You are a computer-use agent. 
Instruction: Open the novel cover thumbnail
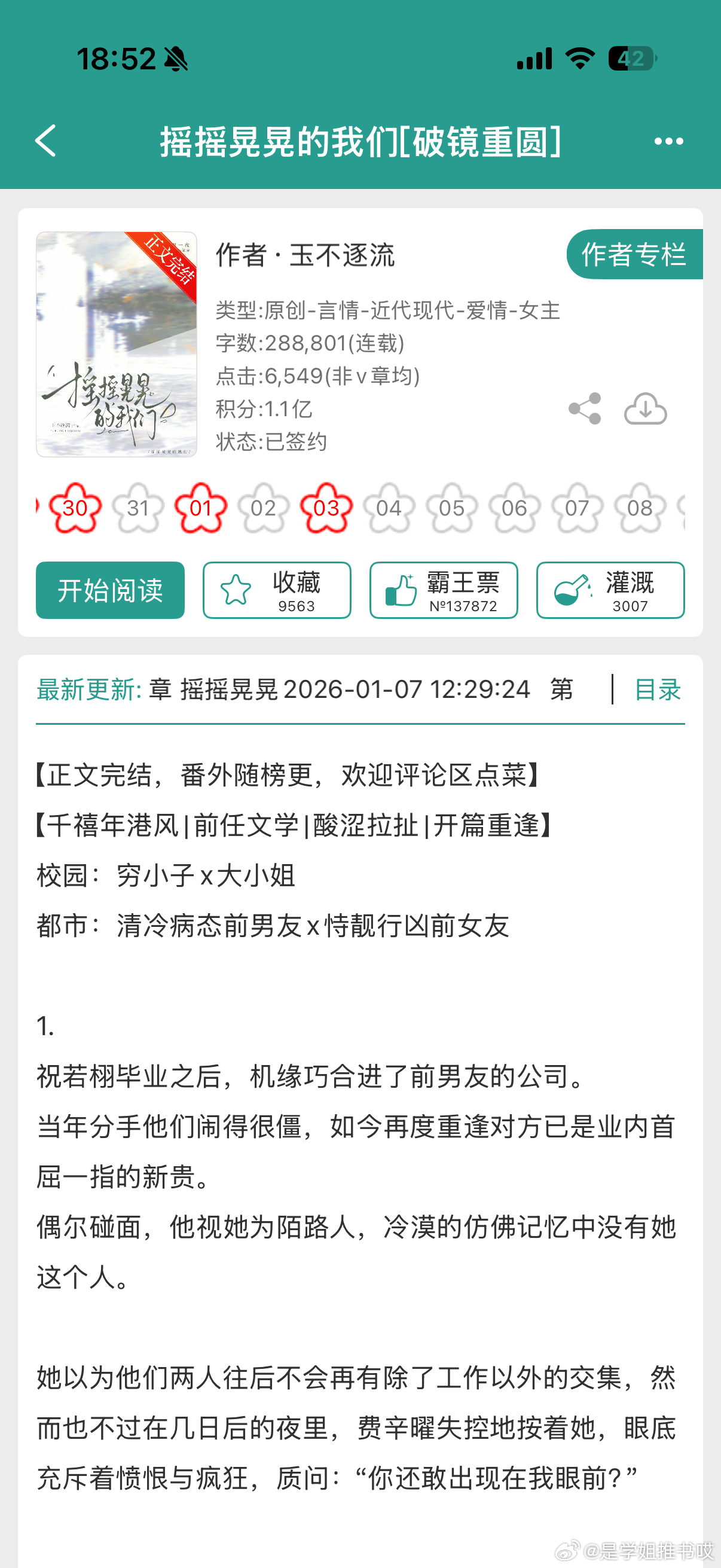(x=116, y=345)
